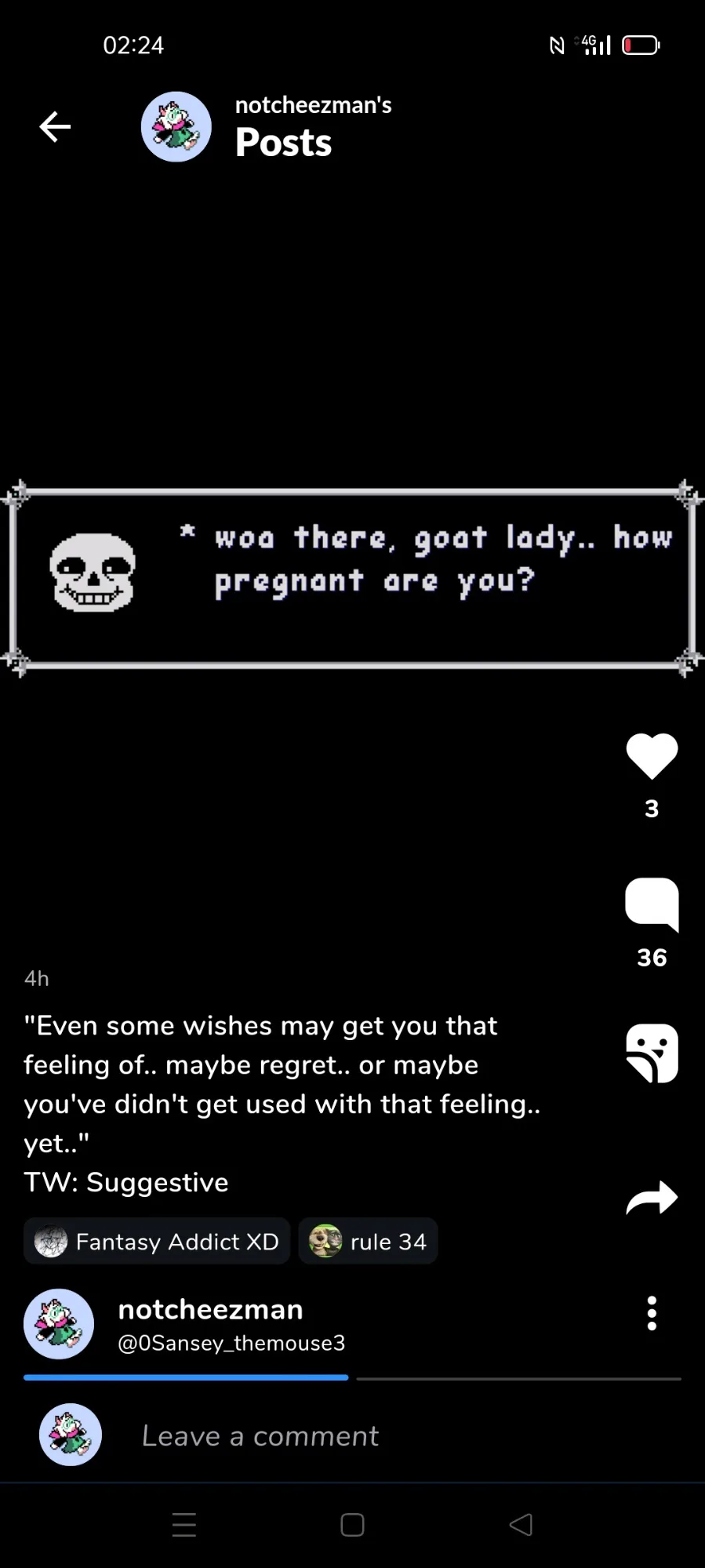The width and height of the screenshot is (705, 1568).
Task: Go back using the top arrow
Action: pyautogui.click(x=55, y=126)
